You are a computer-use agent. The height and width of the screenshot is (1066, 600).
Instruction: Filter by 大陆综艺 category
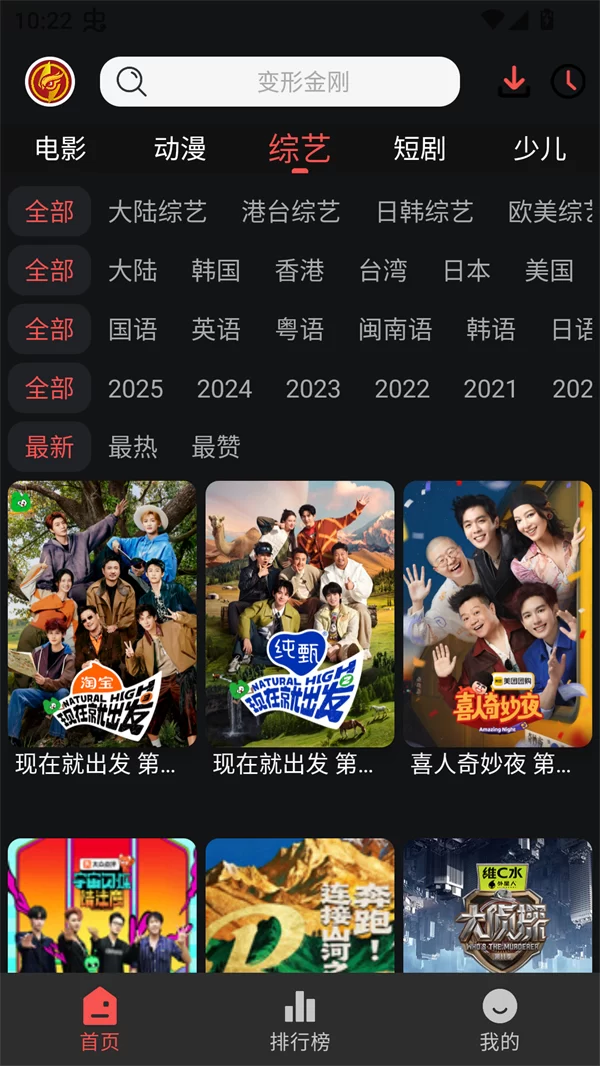tap(157, 212)
